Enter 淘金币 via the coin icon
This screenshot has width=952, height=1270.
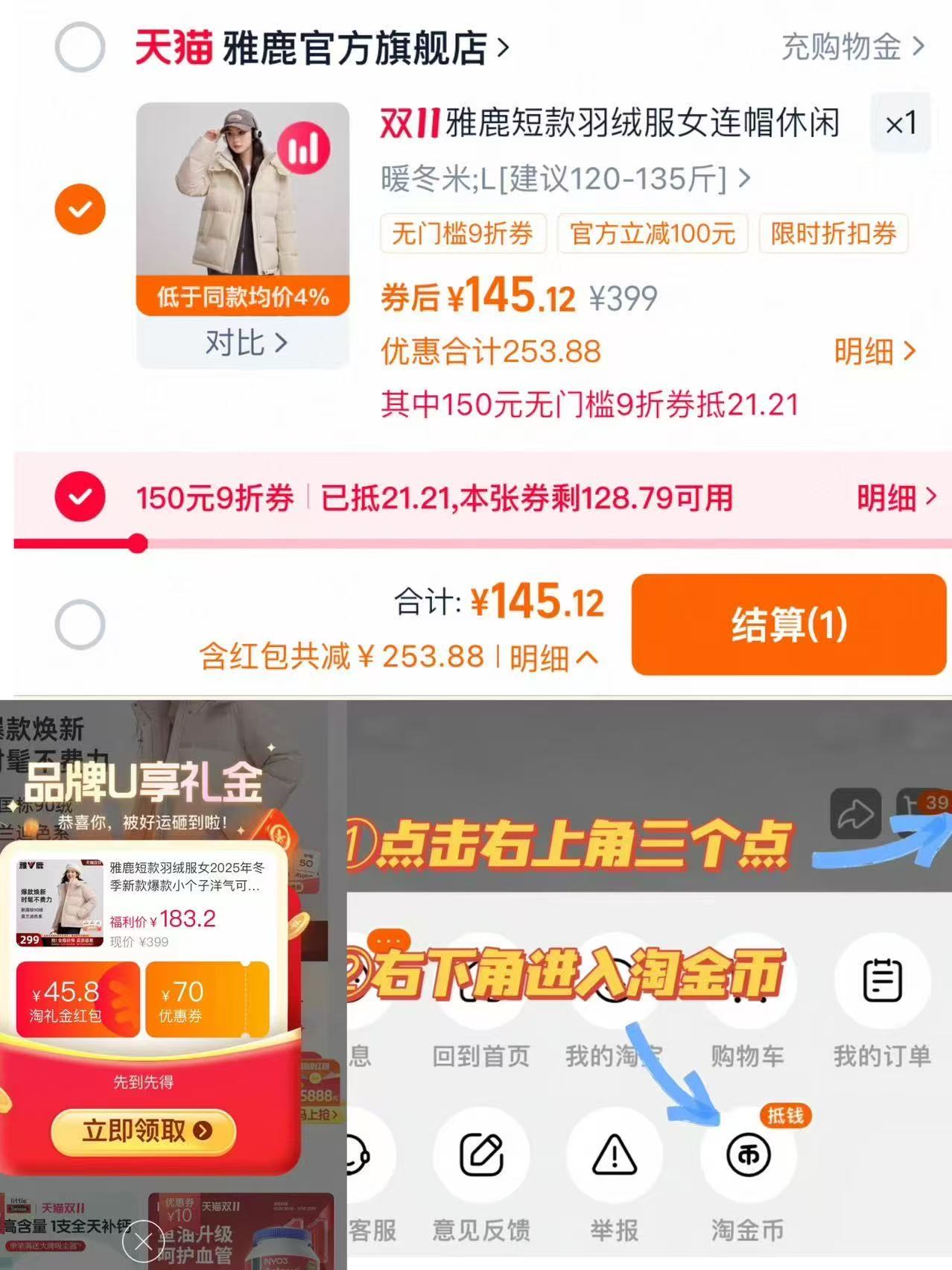click(x=749, y=1155)
